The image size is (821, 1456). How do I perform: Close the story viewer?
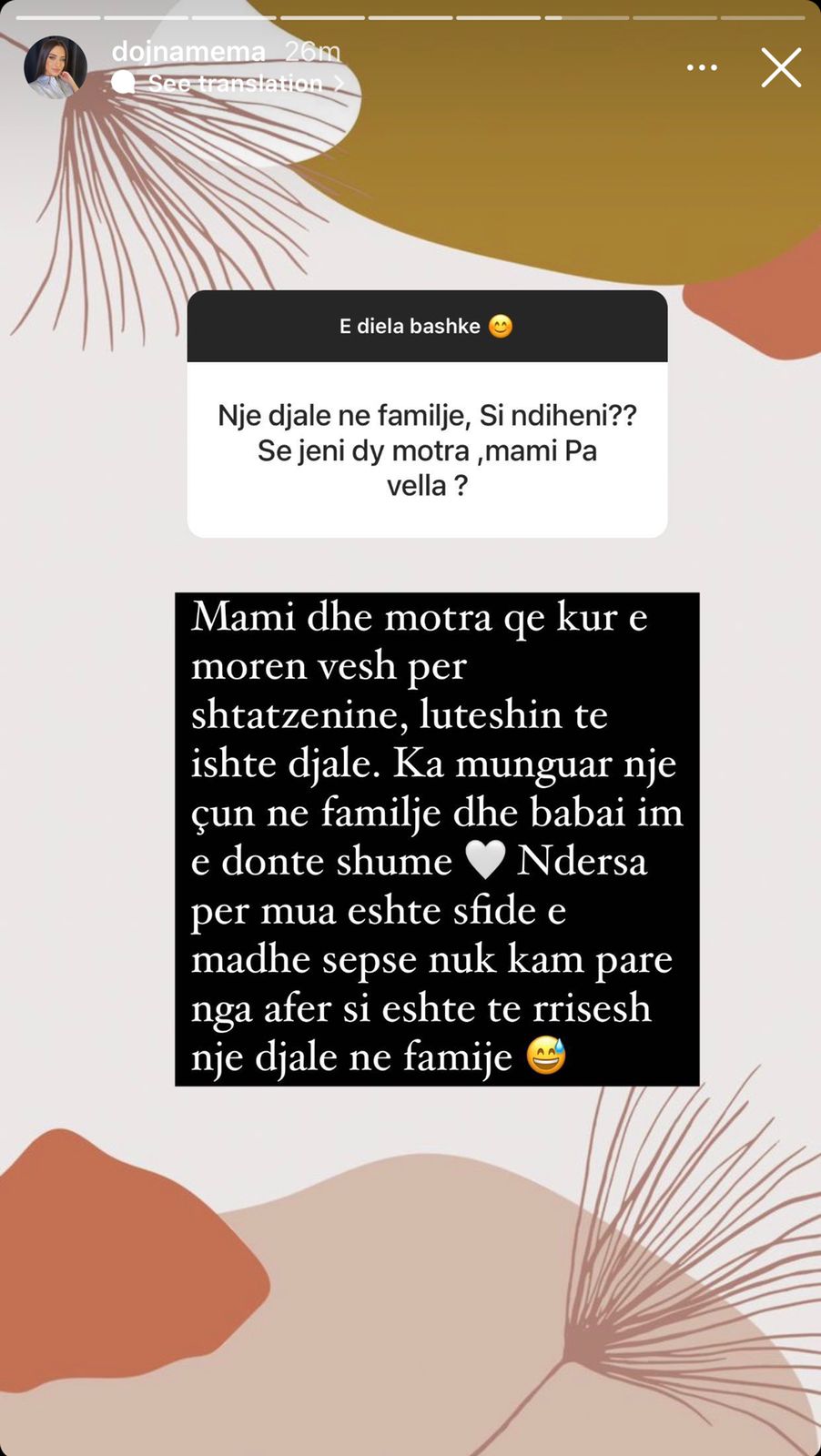[781, 68]
